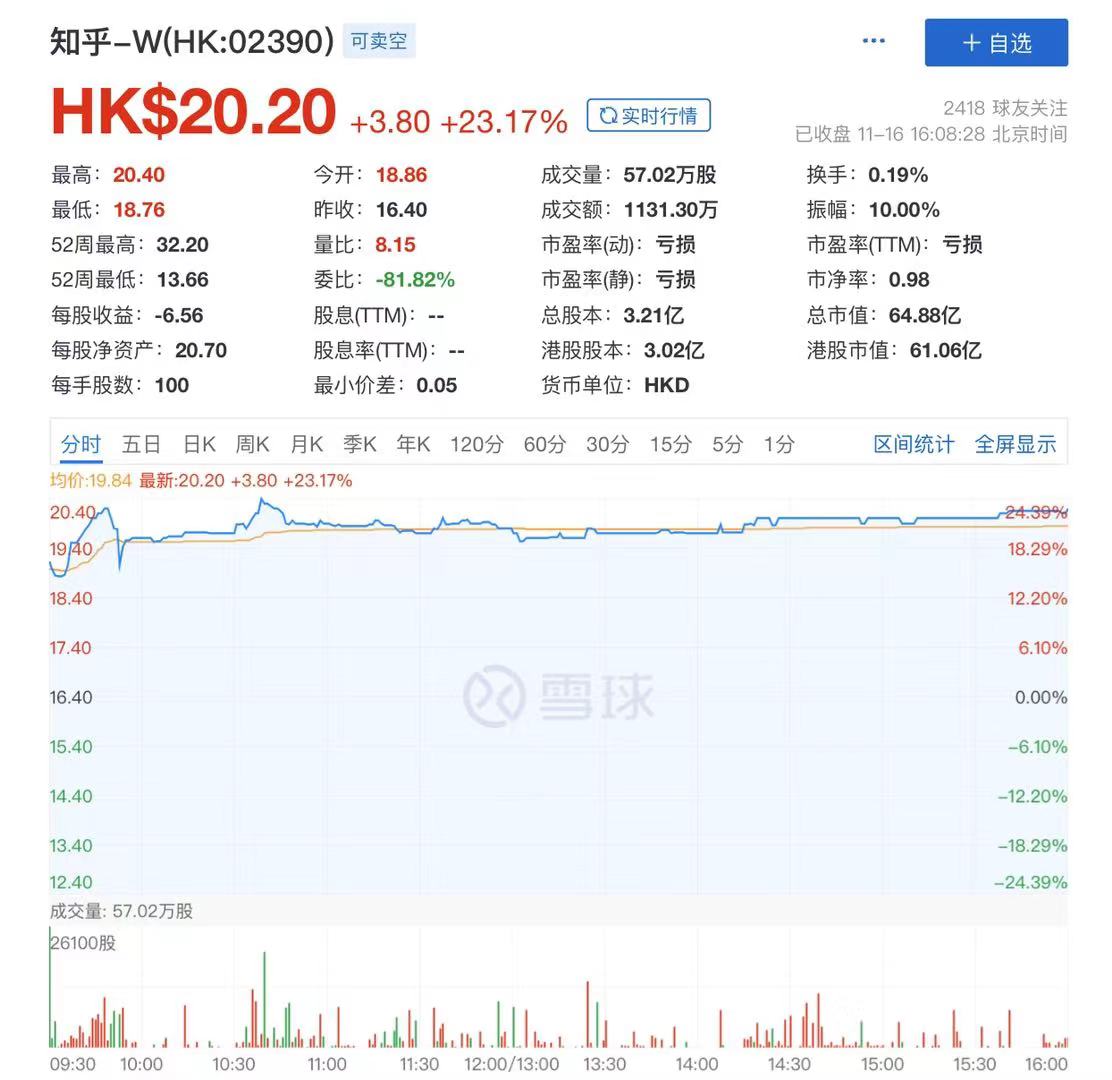Select the 120分 interval tab
The height and width of the screenshot is (1080, 1112).
pos(476,444)
